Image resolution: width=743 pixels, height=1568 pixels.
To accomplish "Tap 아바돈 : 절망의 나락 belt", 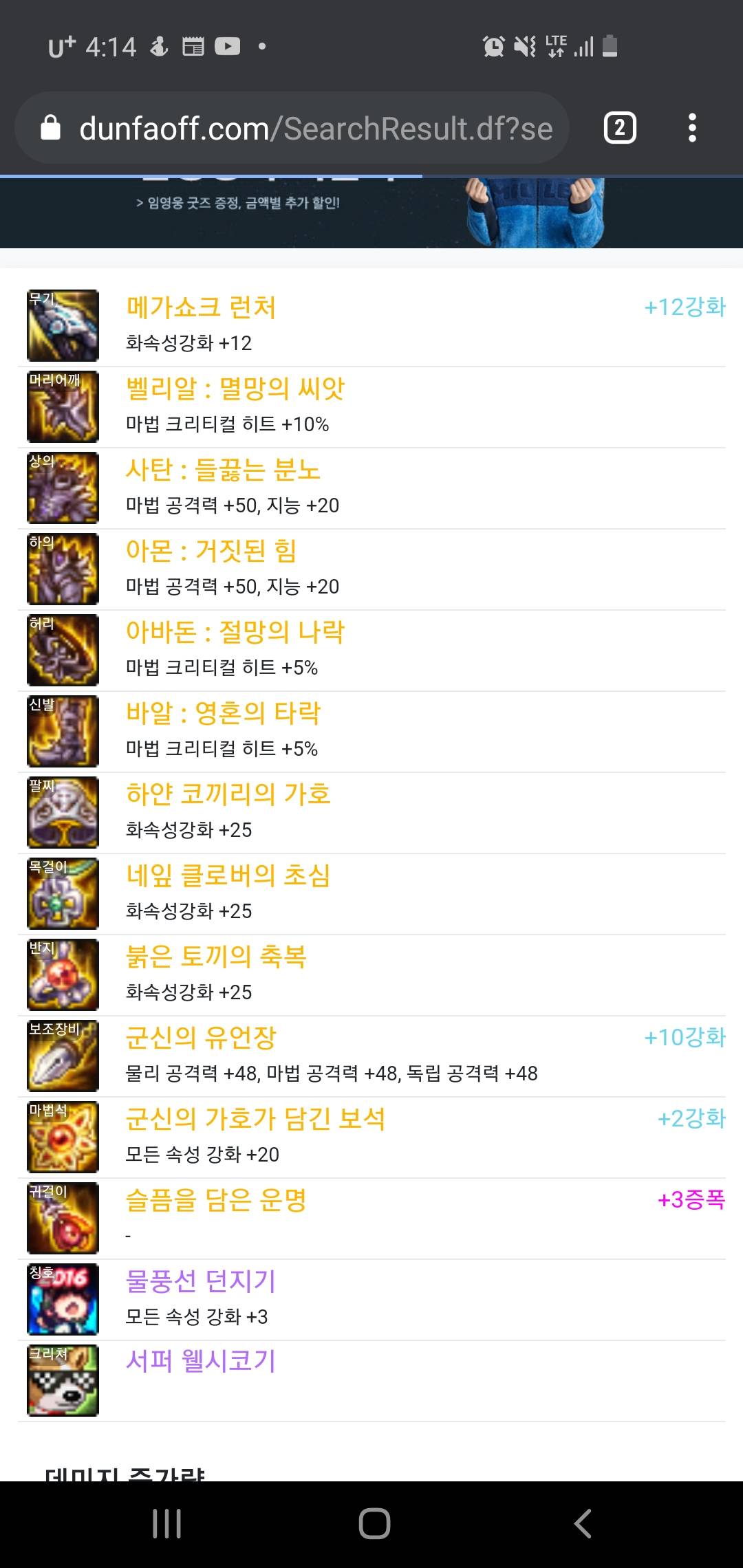I will click(x=235, y=632).
